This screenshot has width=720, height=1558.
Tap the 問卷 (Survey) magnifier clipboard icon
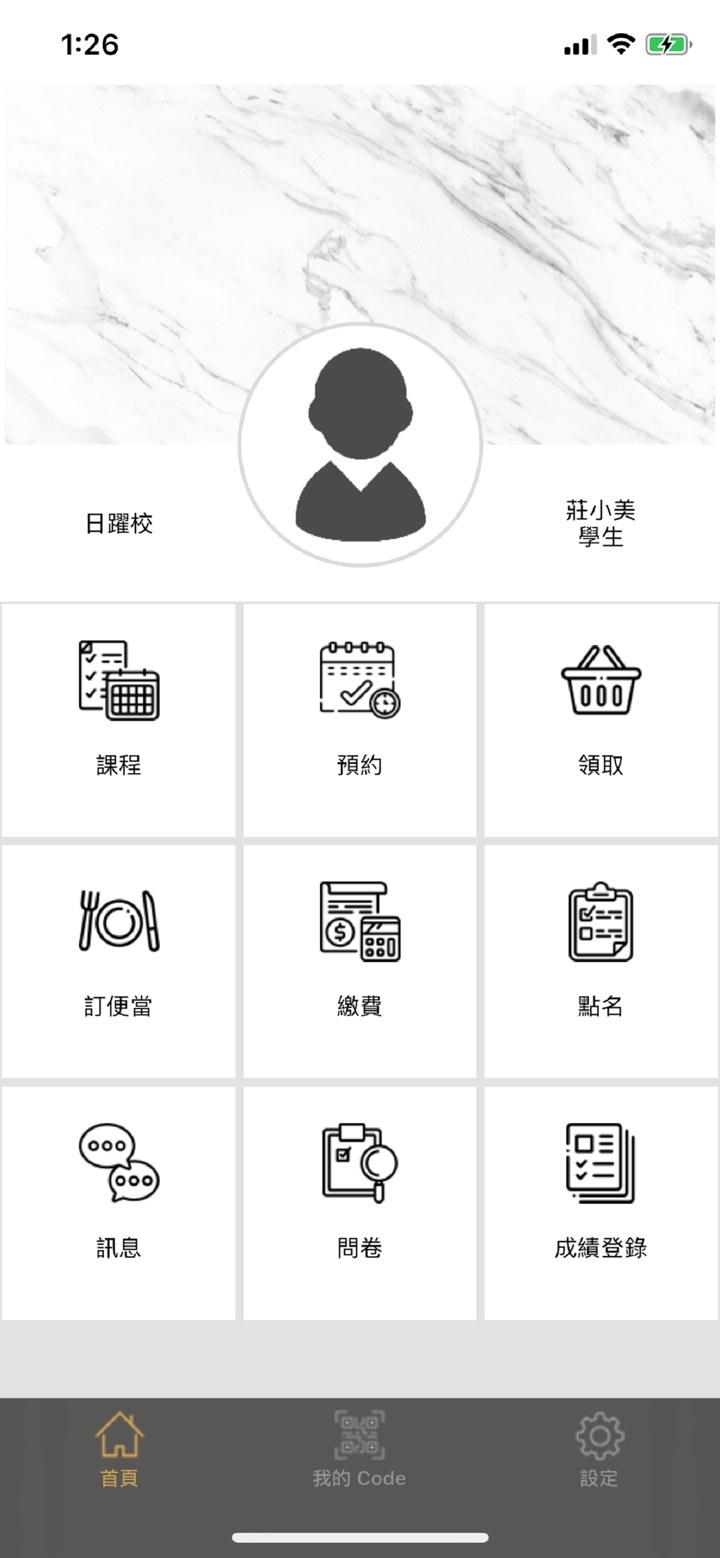pos(359,1163)
